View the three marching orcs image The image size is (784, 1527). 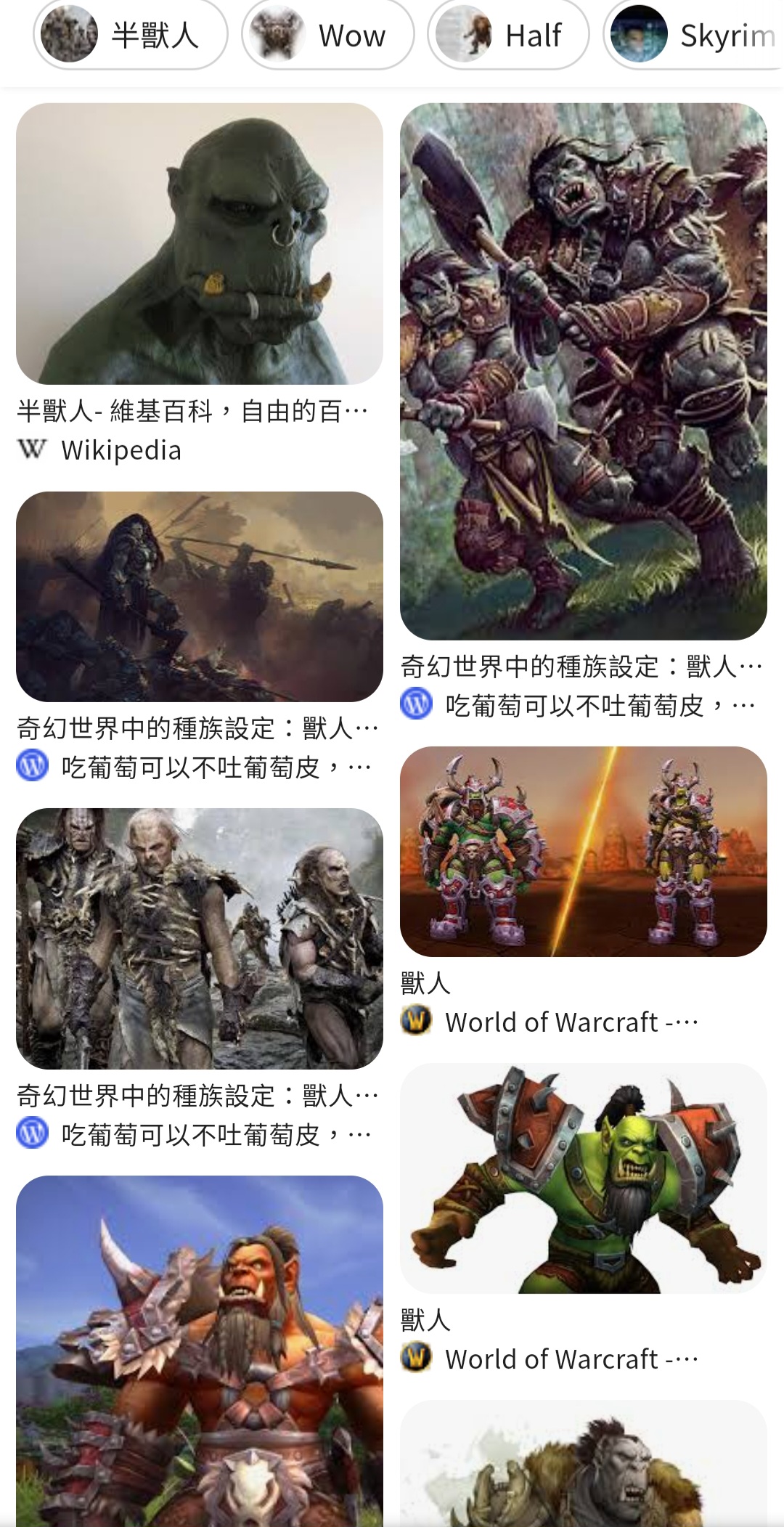[x=200, y=938]
